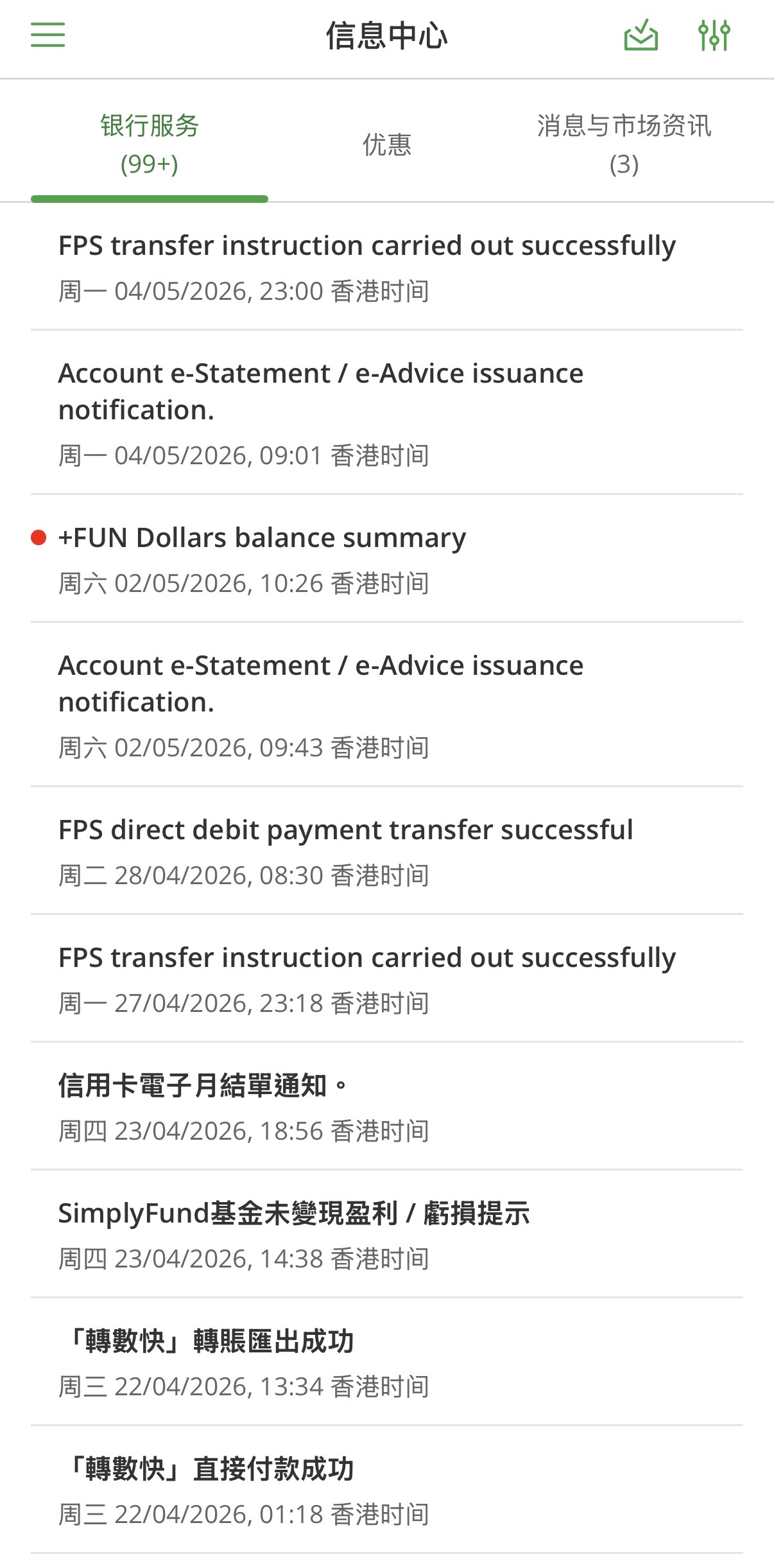Open FPS direct debit payment transfer message
The height and width of the screenshot is (1568, 774).
click(387, 851)
